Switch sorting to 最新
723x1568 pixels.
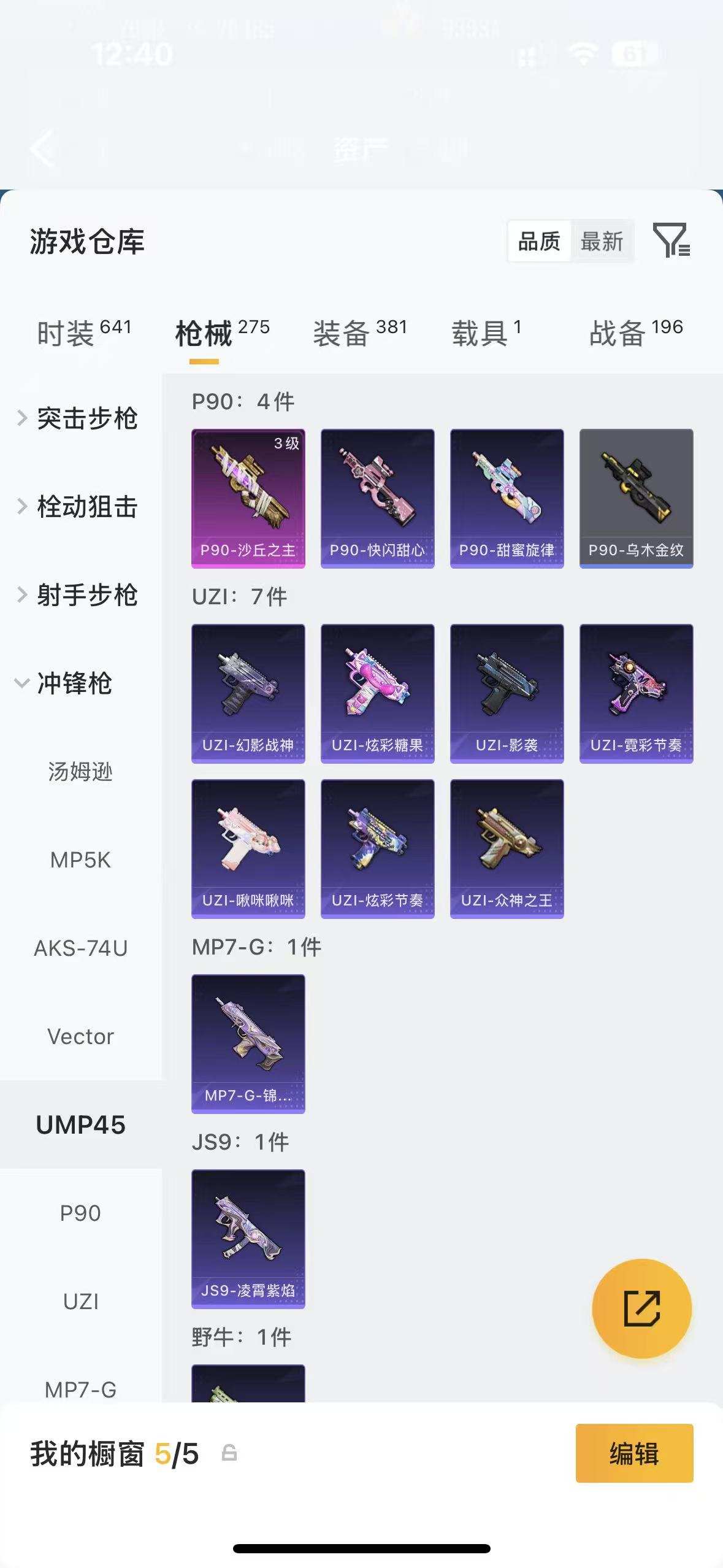603,241
